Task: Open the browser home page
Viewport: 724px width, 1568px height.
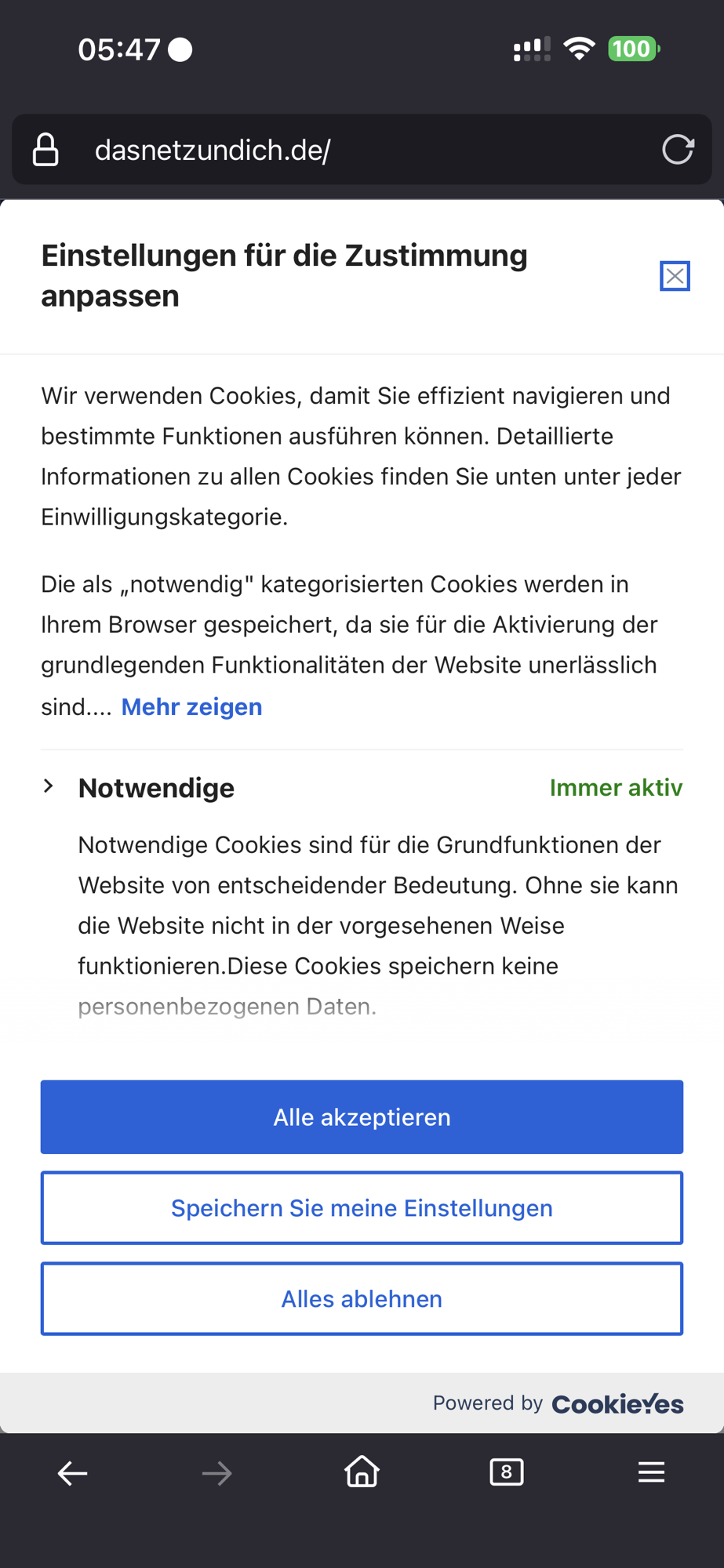Action: click(x=362, y=1472)
